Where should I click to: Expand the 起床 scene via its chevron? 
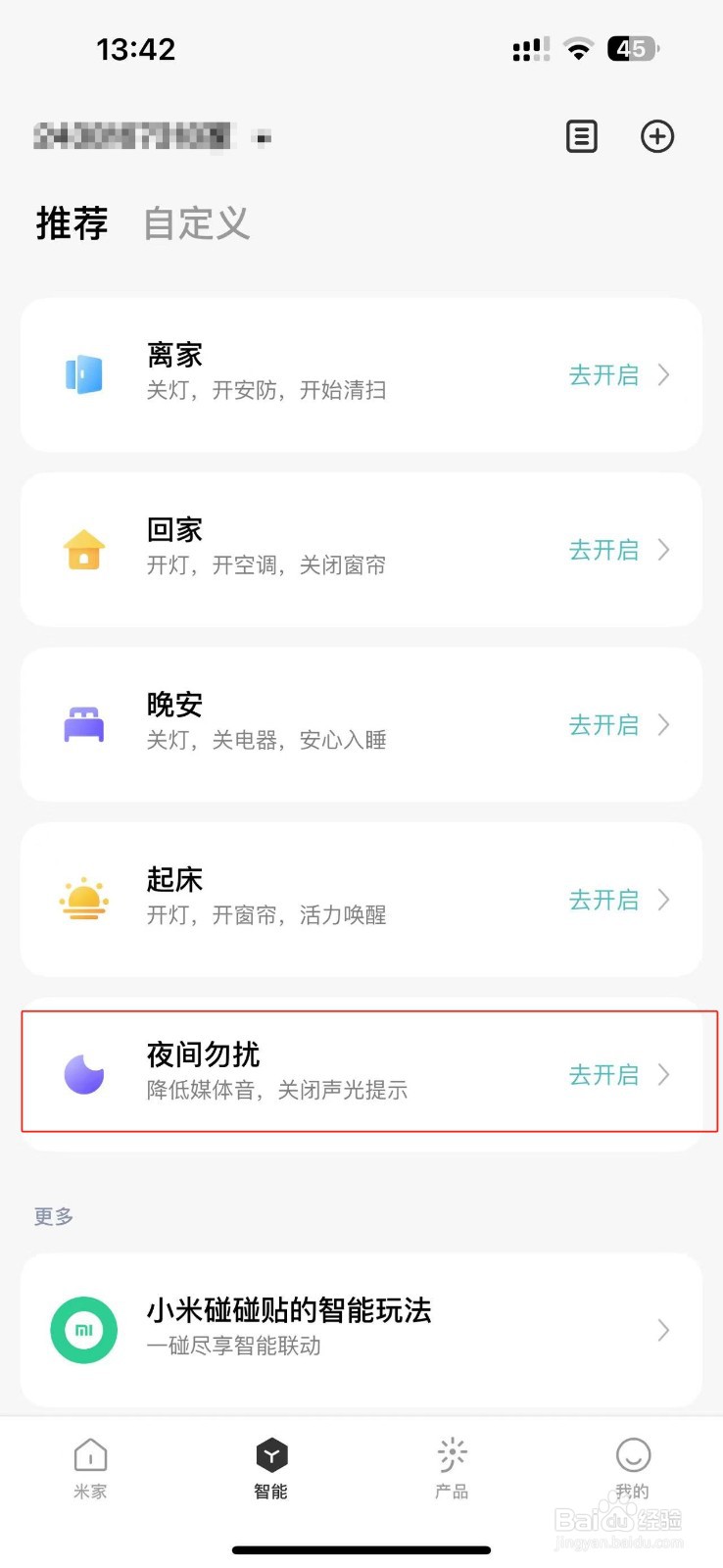coord(665,899)
